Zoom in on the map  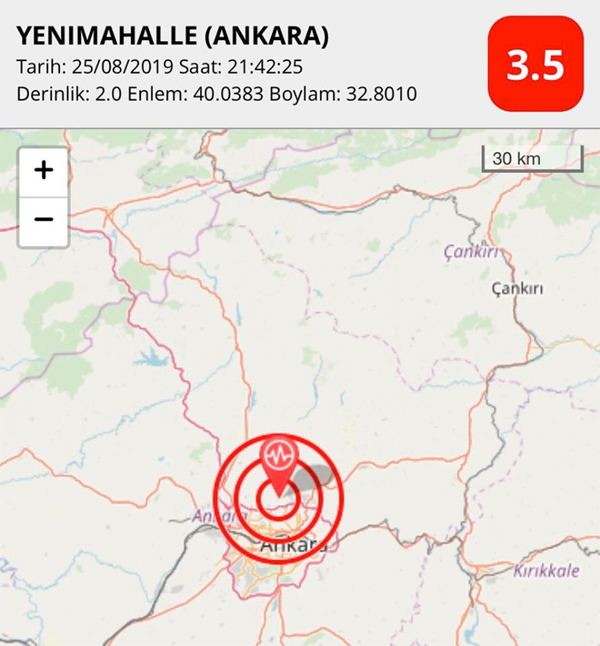click(43, 171)
